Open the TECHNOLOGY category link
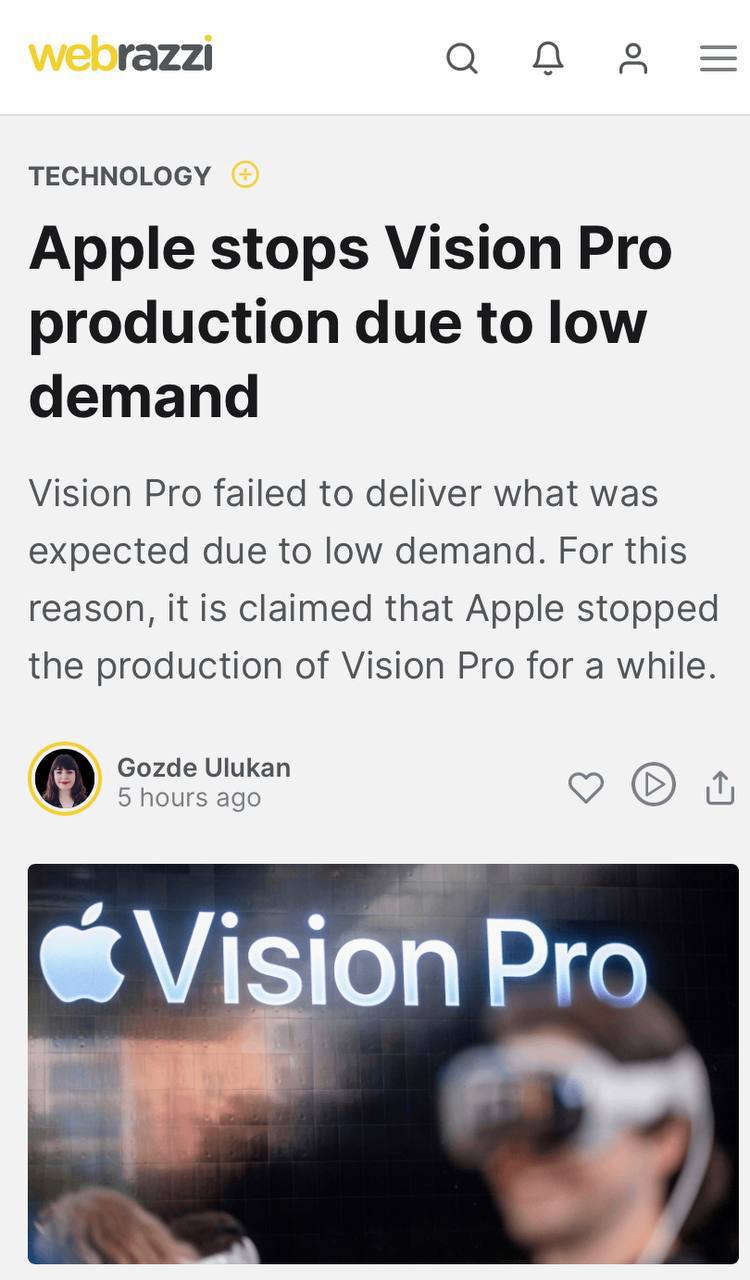Image resolution: width=750 pixels, height=1280 pixels. [120, 176]
